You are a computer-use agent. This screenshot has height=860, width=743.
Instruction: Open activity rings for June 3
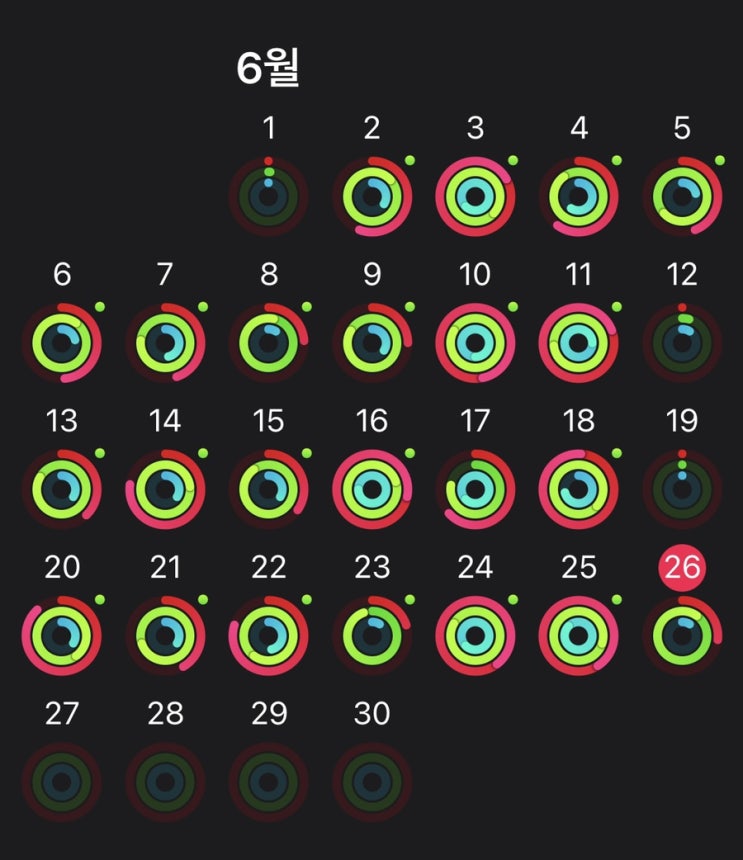pyautogui.click(x=475, y=196)
